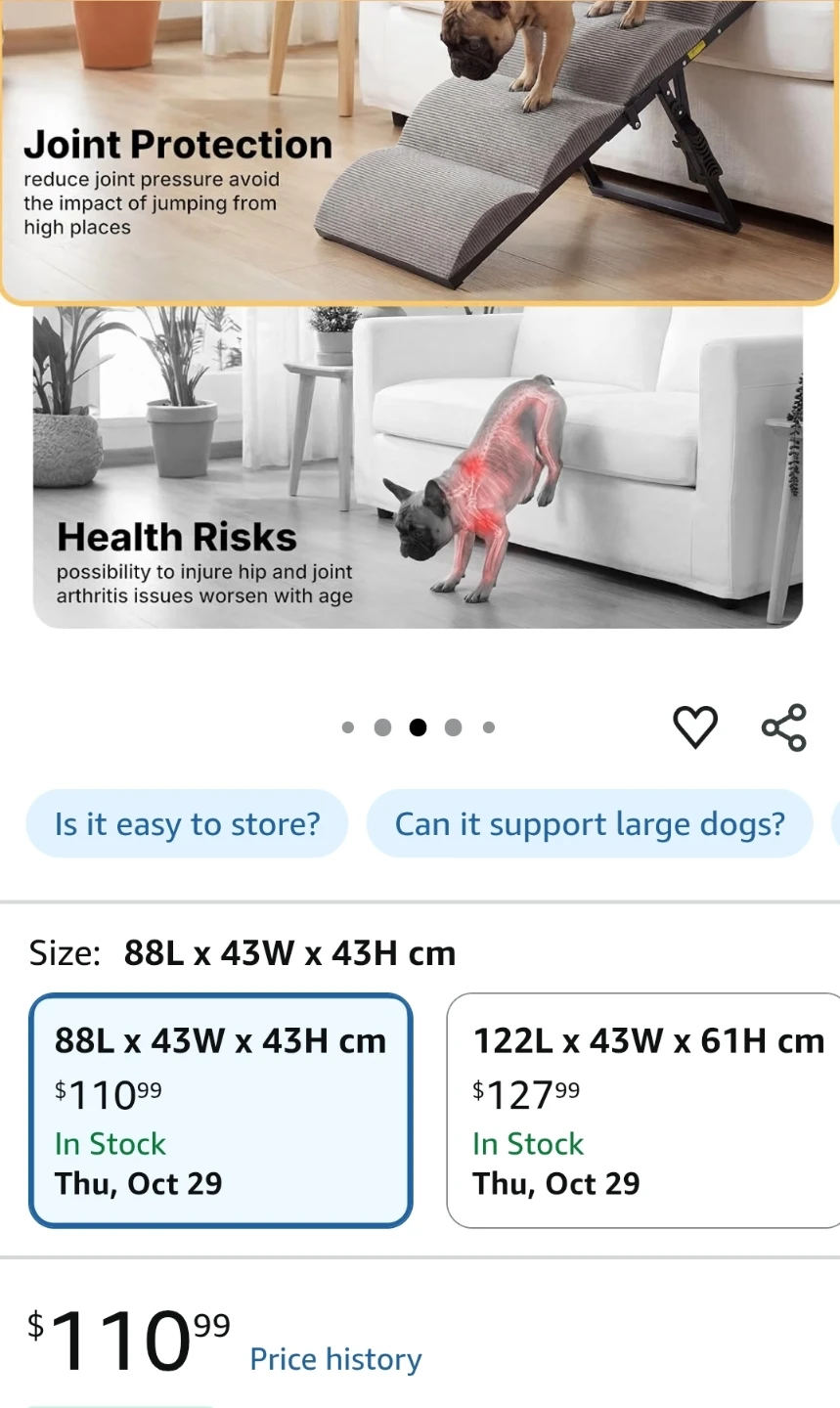The image size is (840, 1408).
Task: Tap the image carousel page indicator dots
Action: (419, 727)
